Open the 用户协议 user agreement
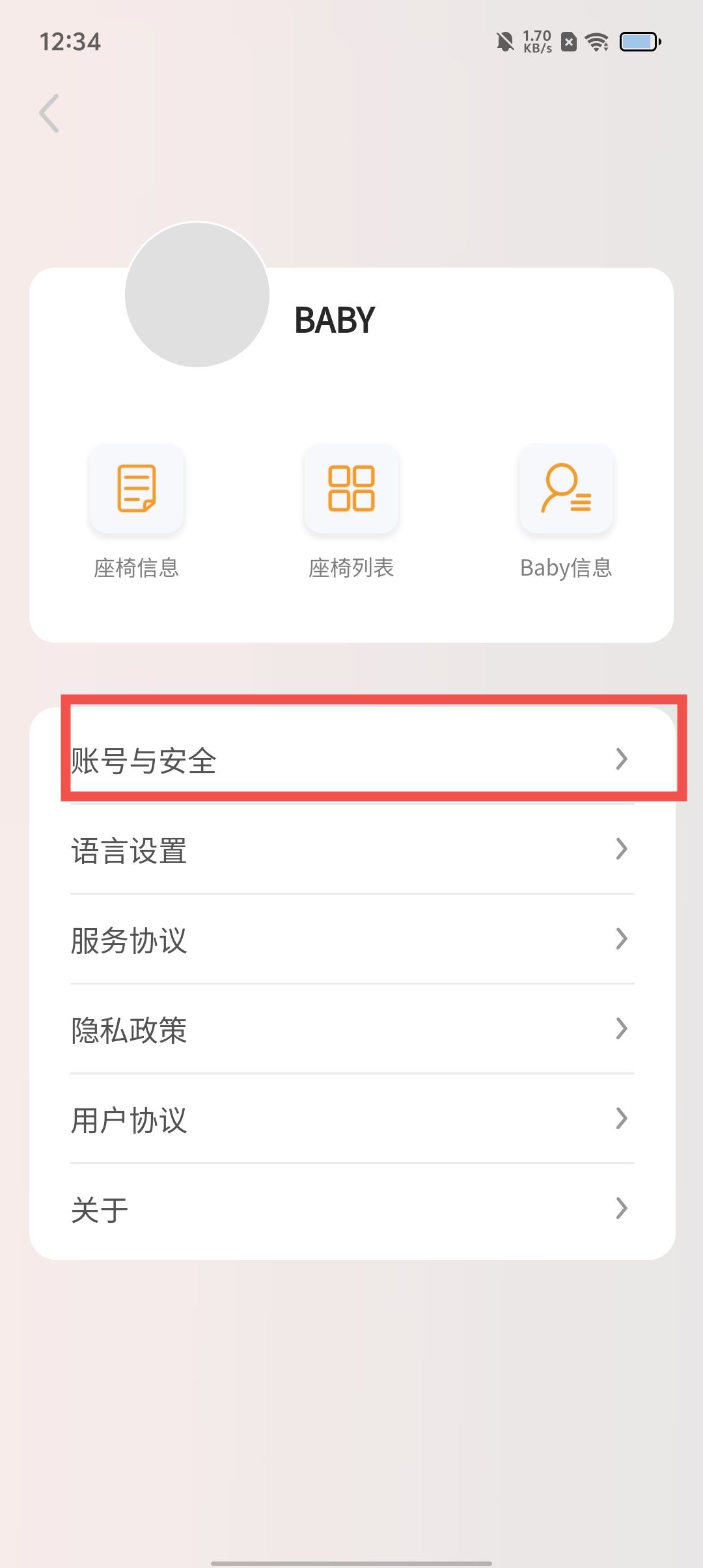This screenshot has height=1568, width=703. click(351, 1119)
